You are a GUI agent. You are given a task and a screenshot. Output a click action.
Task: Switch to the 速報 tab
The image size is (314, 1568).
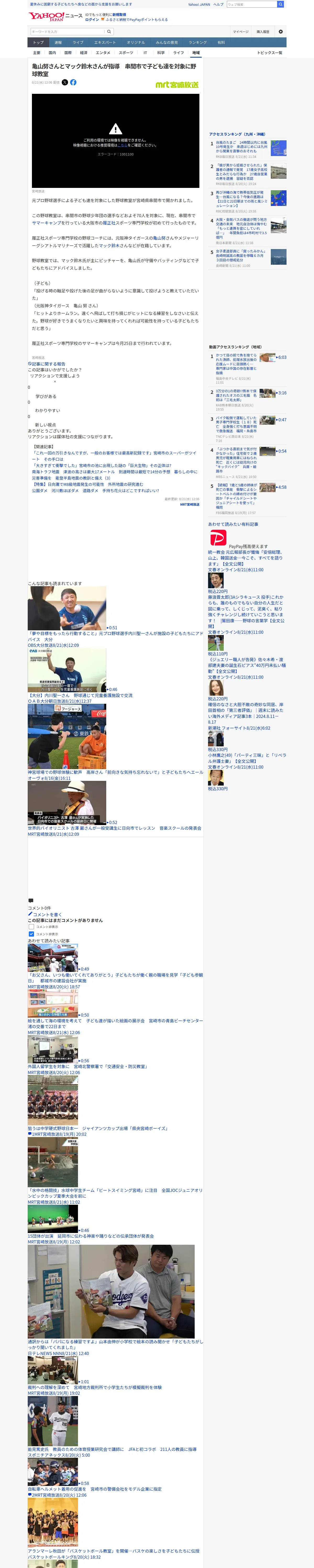(58, 43)
